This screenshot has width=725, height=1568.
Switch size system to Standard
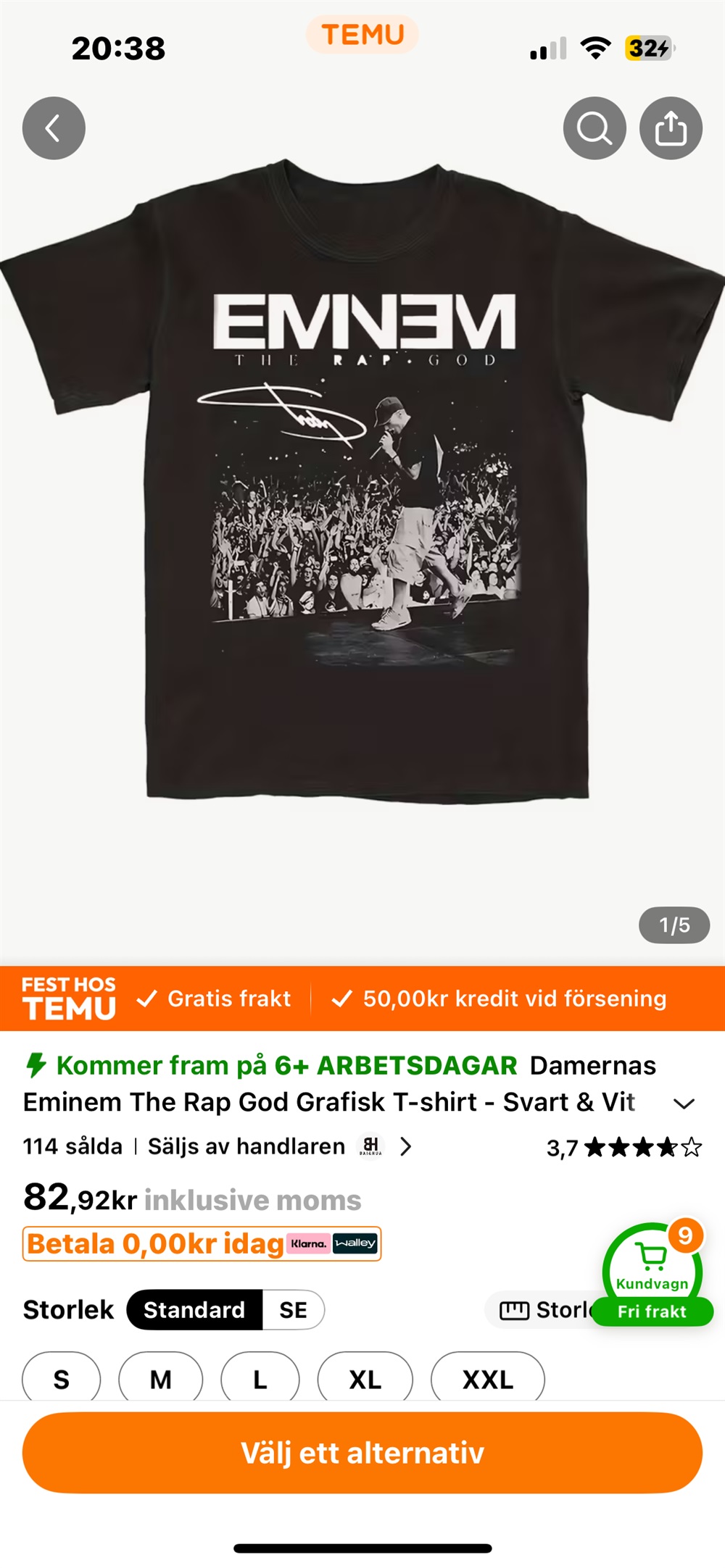click(x=194, y=1310)
